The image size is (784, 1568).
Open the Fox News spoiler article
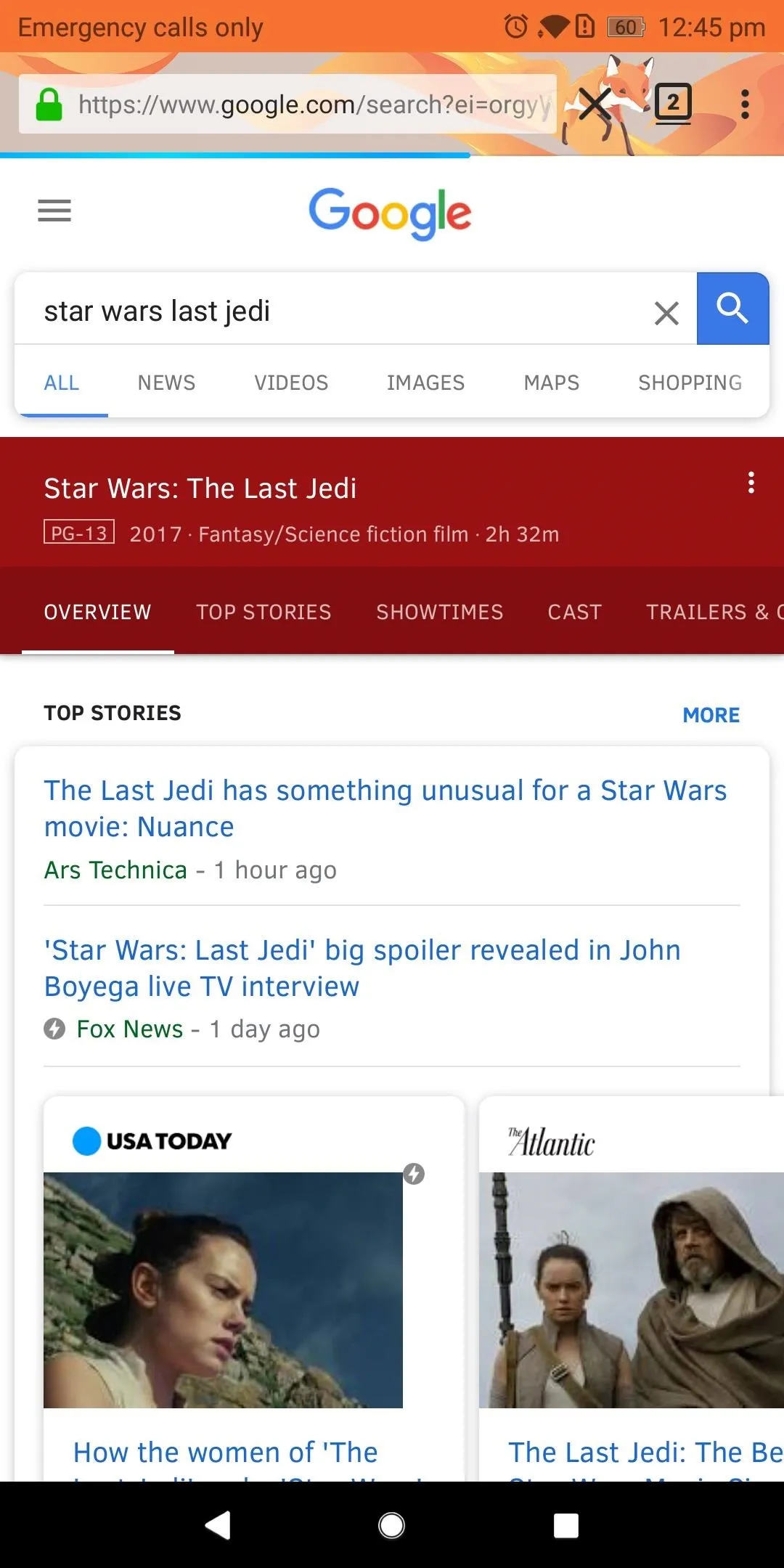pyautogui.click(x=363, y=968)
